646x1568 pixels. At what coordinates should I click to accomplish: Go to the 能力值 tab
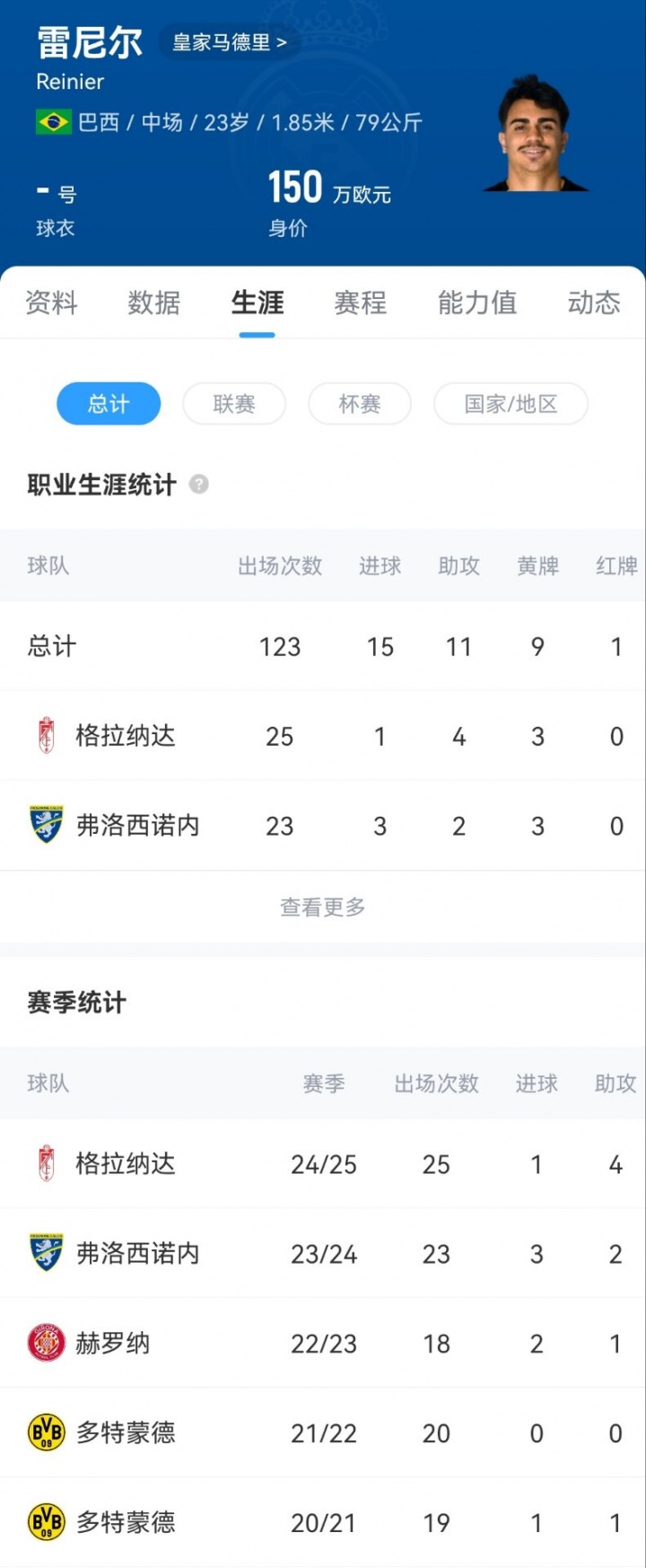coord(476,302)
